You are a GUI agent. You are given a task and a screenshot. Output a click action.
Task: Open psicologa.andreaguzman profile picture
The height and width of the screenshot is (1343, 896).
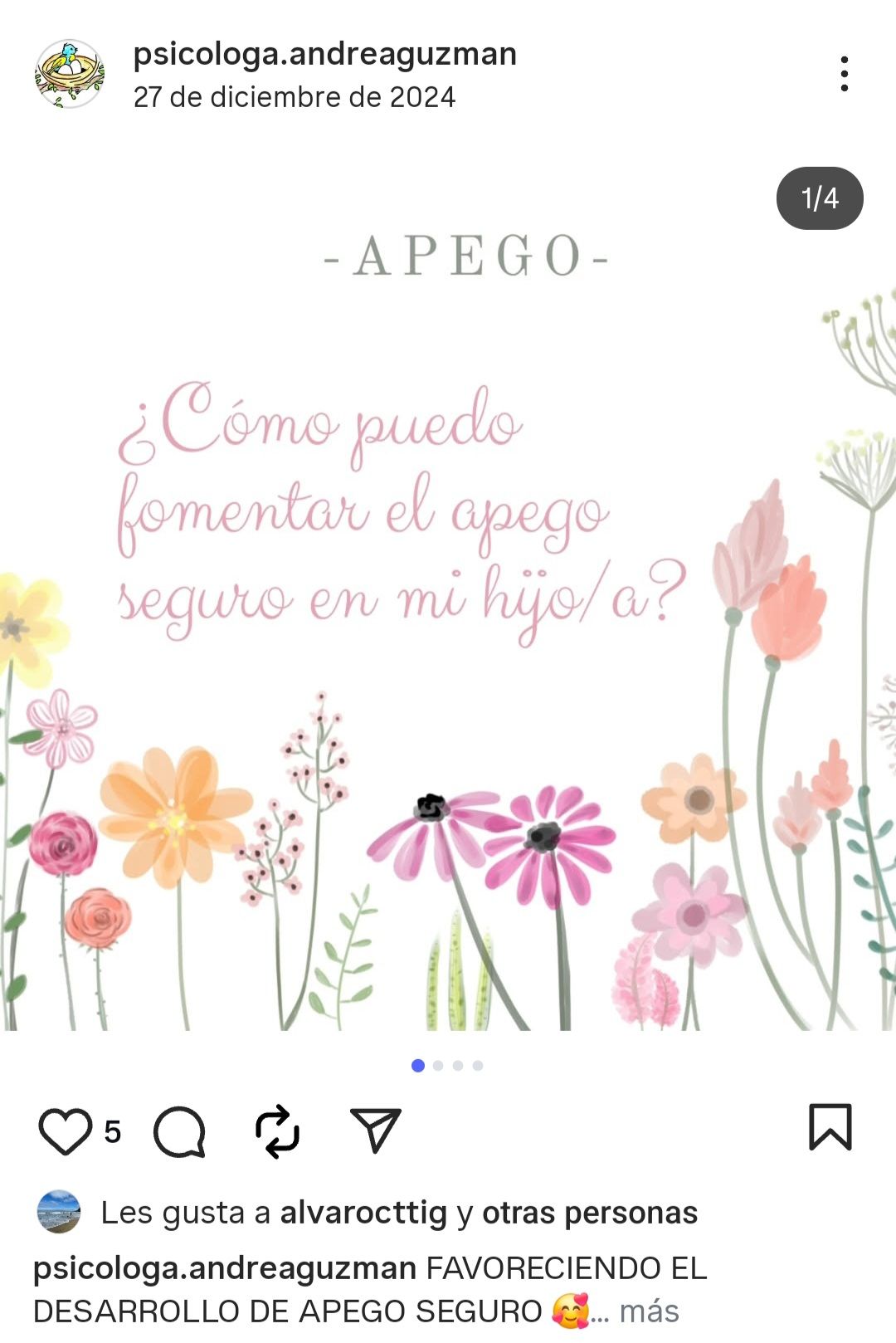click(70, 74)
